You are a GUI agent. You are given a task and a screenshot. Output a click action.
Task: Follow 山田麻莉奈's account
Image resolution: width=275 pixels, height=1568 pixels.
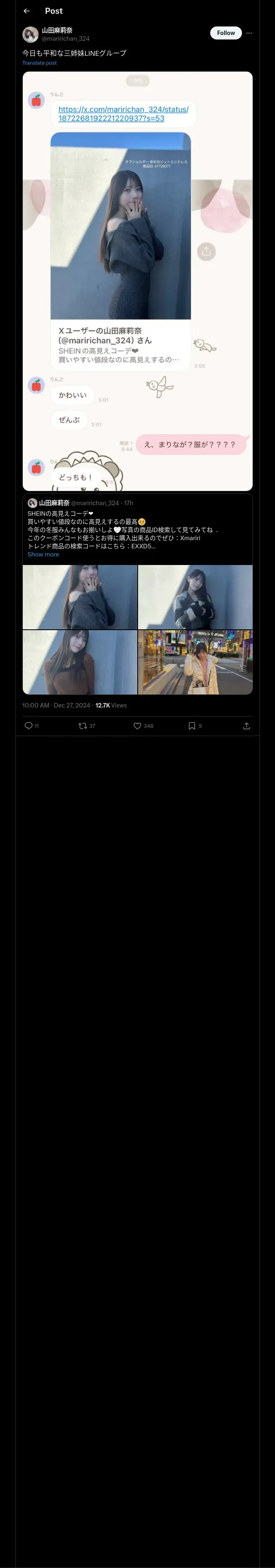click(x=226, y=33)
